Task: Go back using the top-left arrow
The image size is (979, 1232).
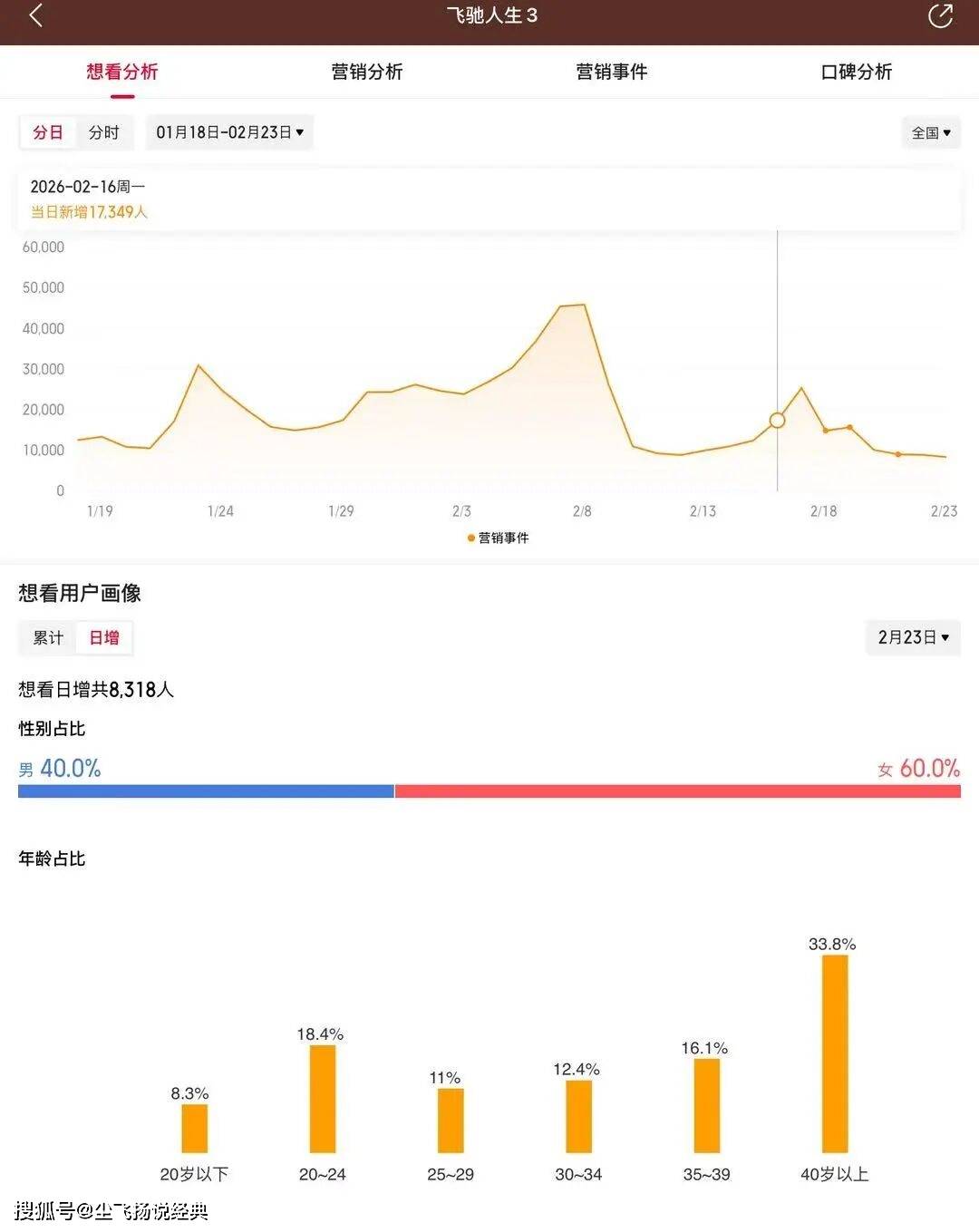Action: click(x=36, y=15)
